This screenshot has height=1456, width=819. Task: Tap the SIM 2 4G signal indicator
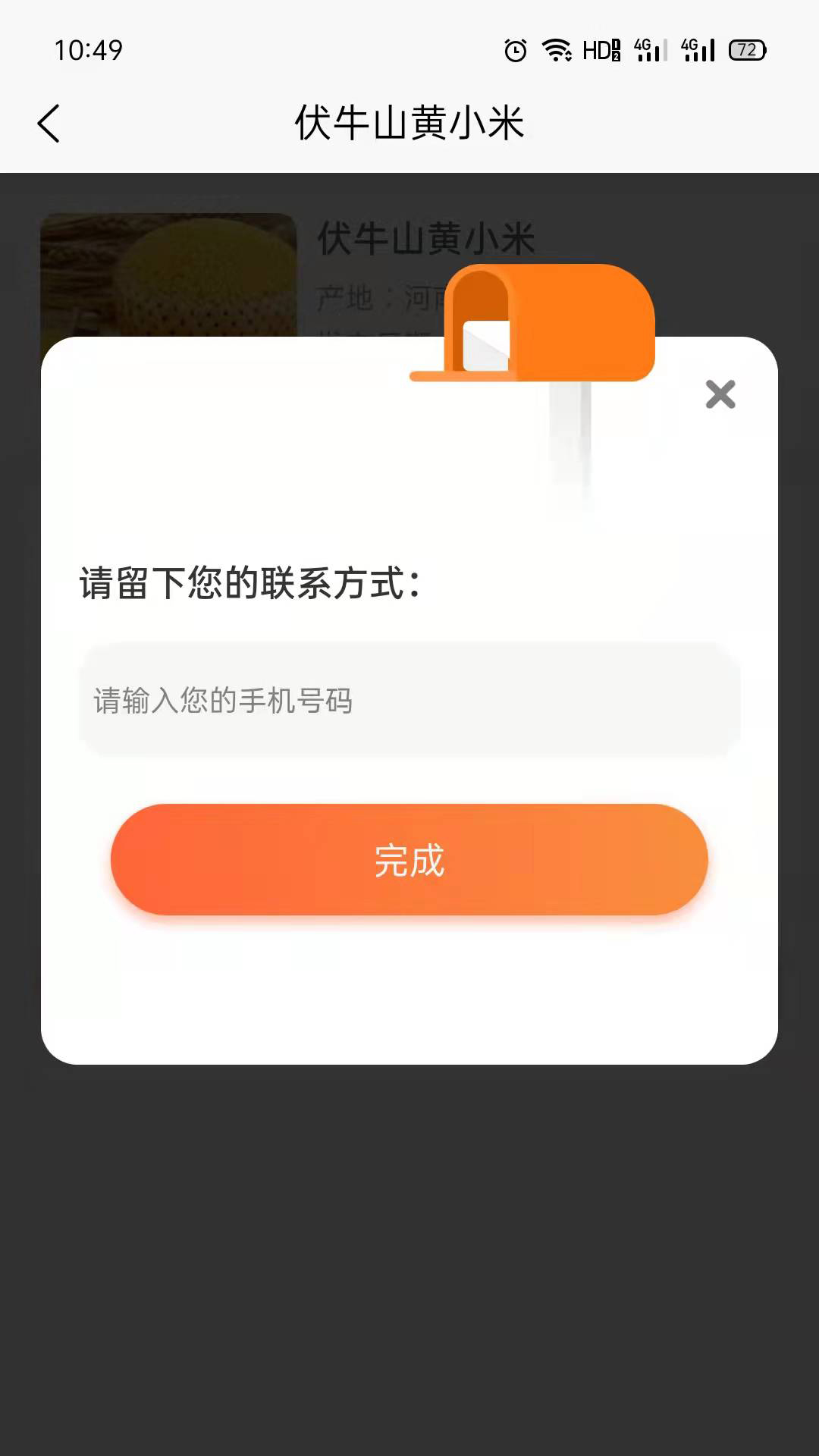coord(700,50)
